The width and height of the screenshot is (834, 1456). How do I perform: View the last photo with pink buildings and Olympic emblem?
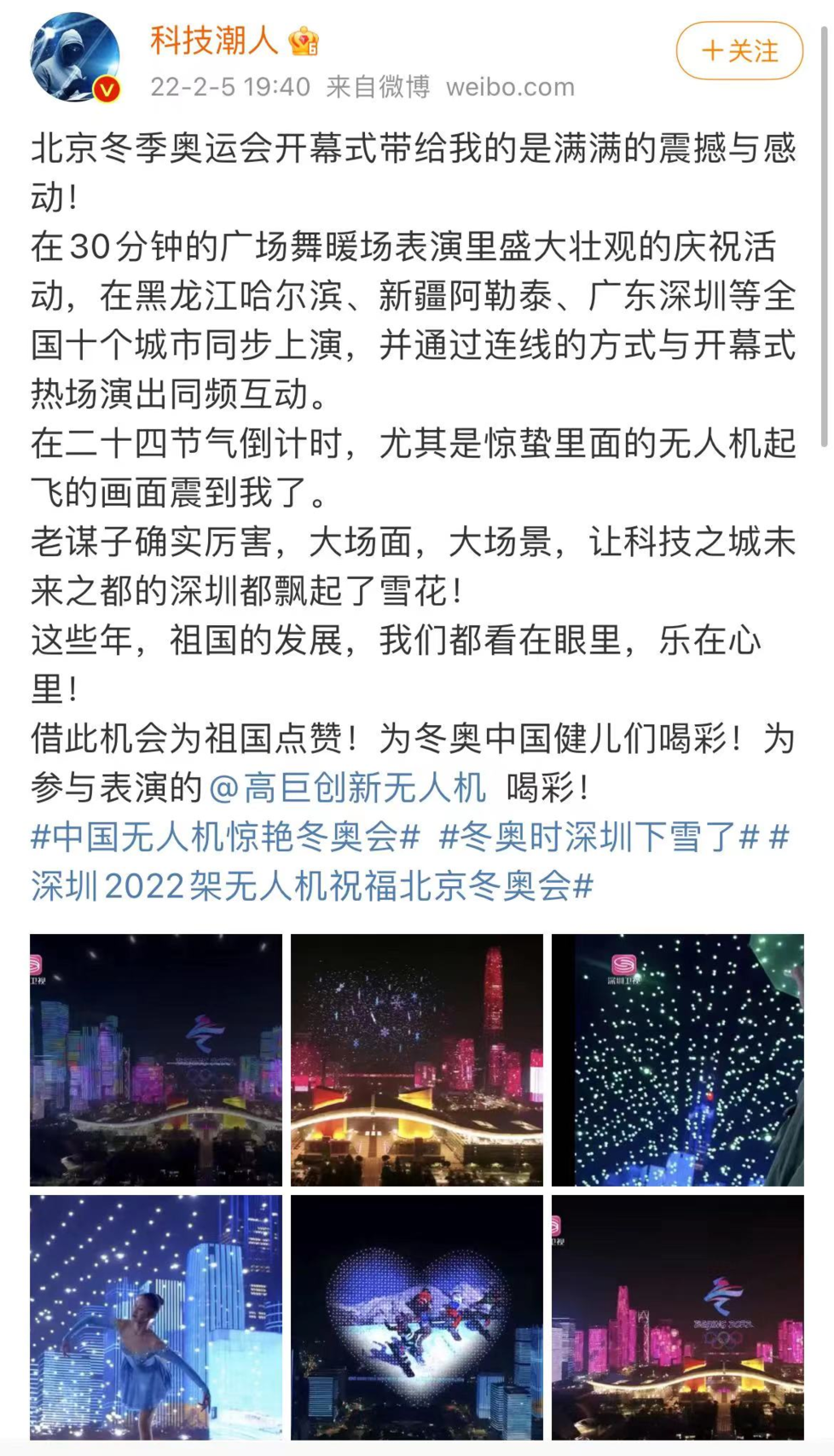pyautogui.click(x=677, y=1317)
